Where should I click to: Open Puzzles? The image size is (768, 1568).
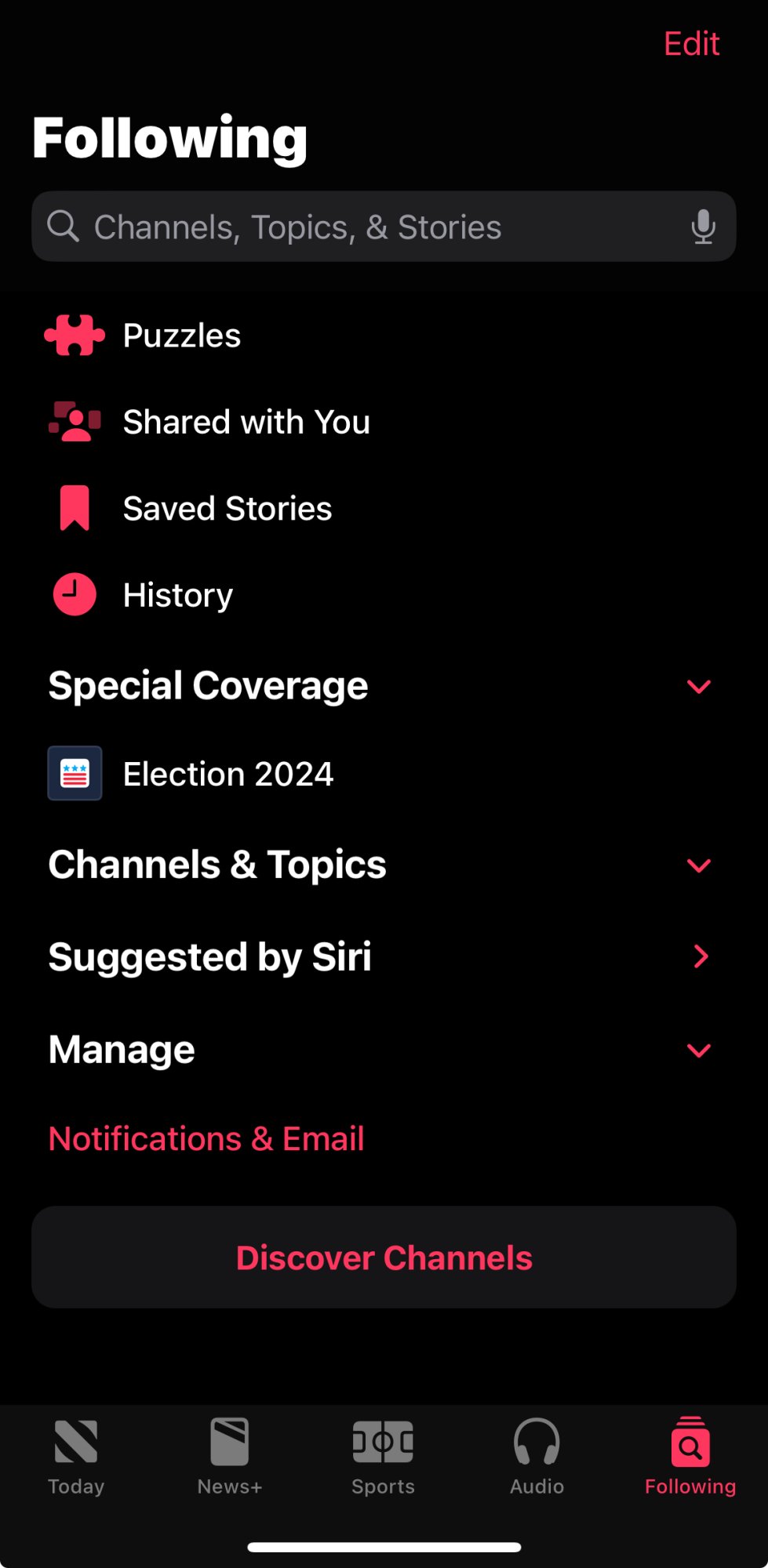[x=182, y=336]
